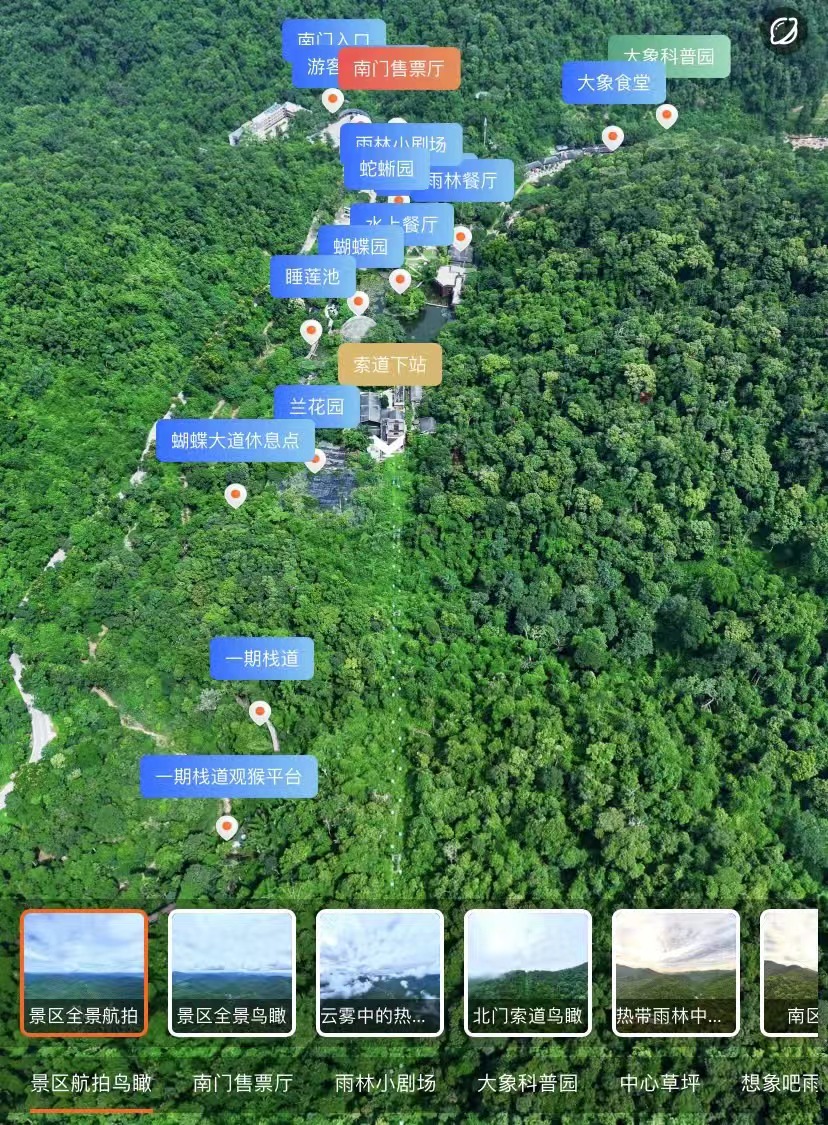The width and height of the screenshot is (828, 1125).
Task: Tap the 蛇蜥园 map label
Action: point(385,169)
